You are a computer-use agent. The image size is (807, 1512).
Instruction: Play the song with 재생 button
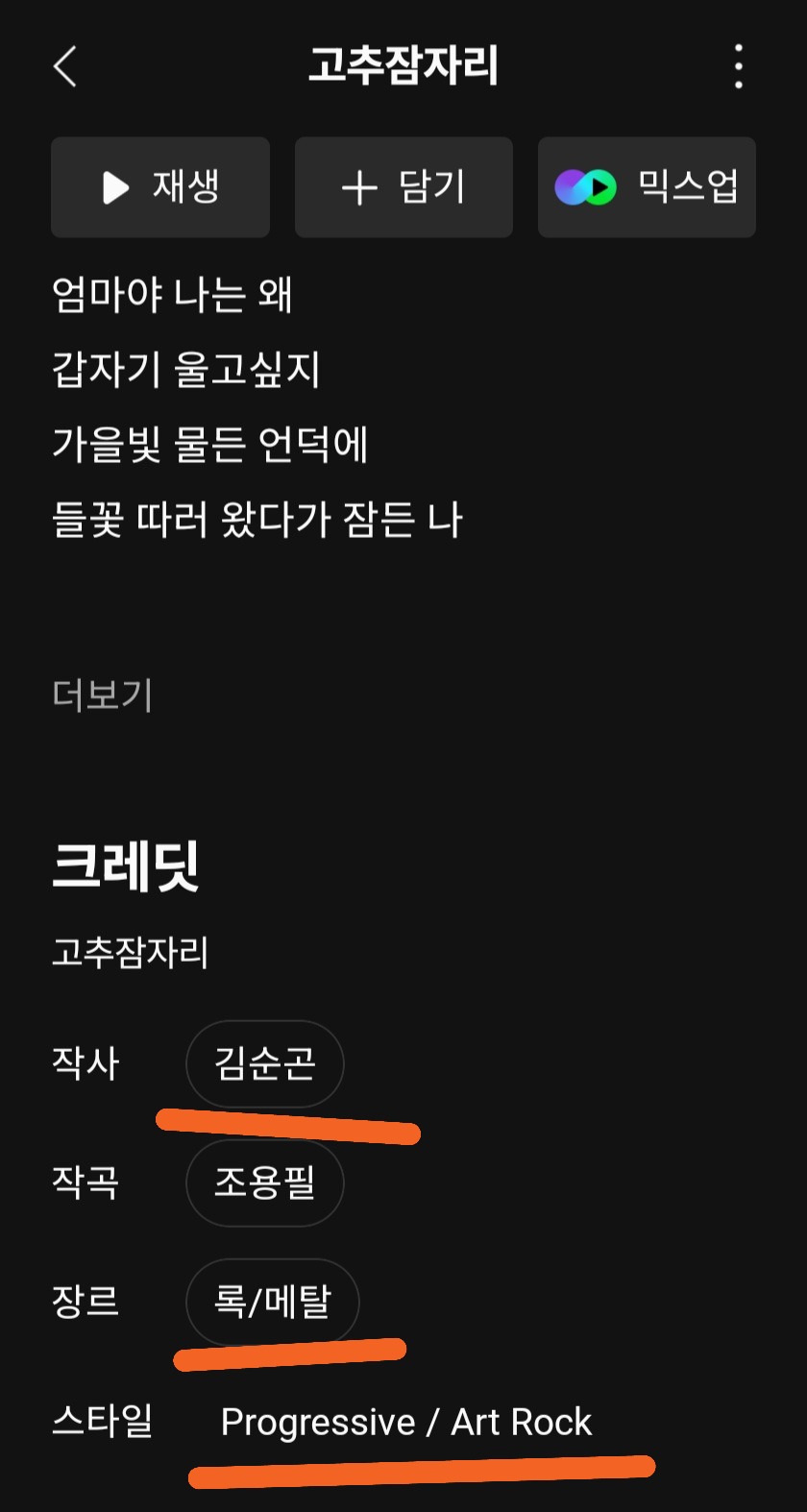coord(160,187)
